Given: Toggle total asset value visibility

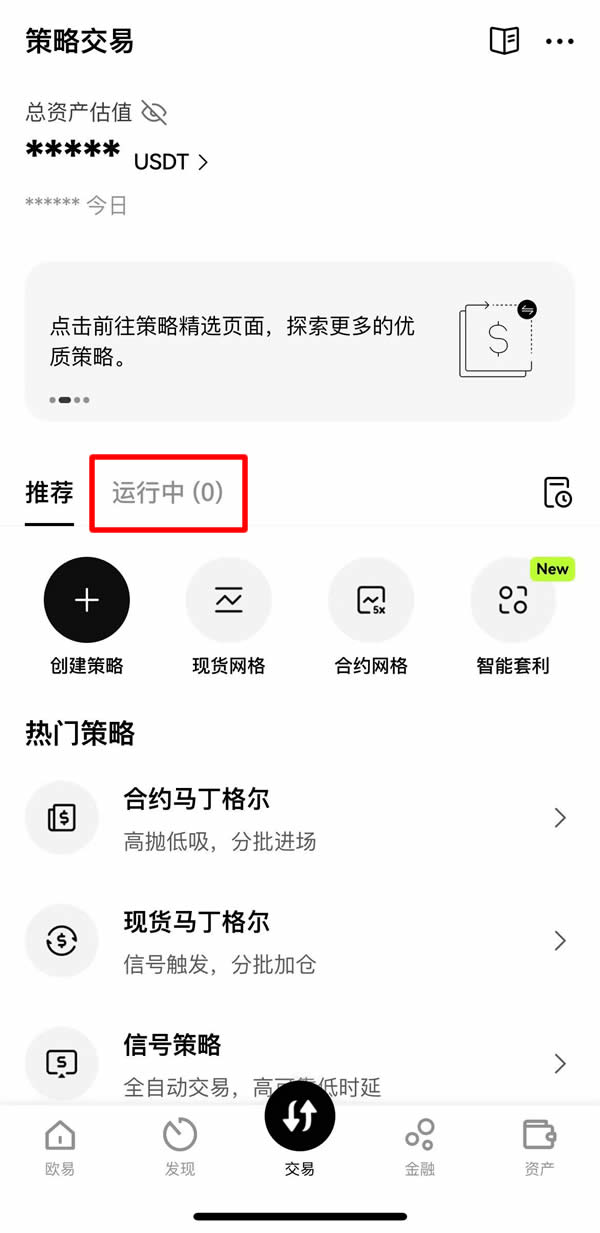Looking at the screenshot, I should click(154, 112).
